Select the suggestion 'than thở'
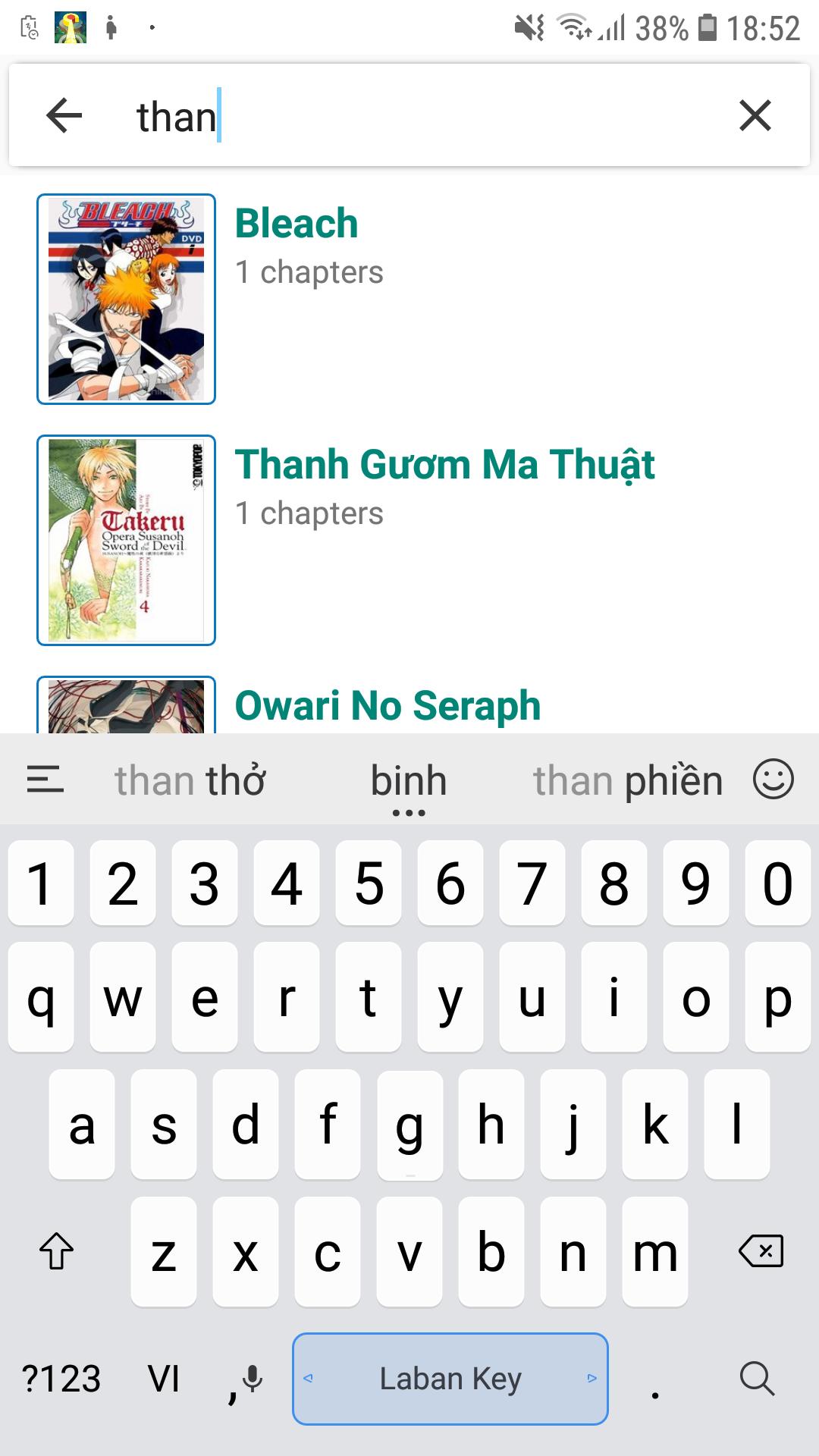 coord(190,779)
